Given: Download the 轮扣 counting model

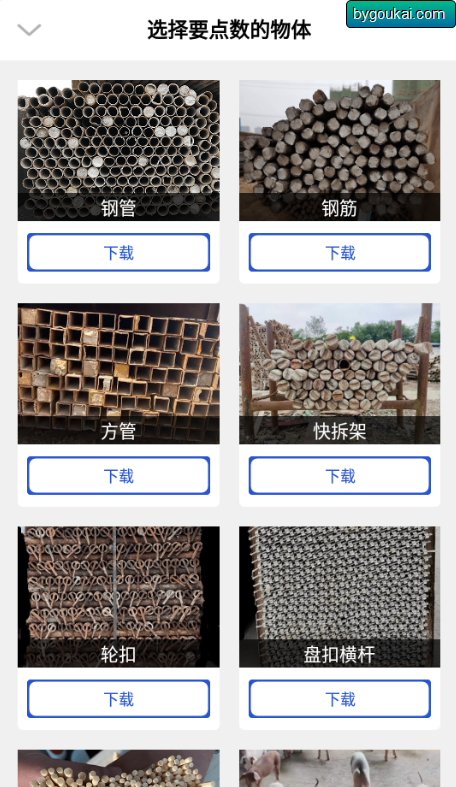Looking at the screenshot, I should click(118, 699).
